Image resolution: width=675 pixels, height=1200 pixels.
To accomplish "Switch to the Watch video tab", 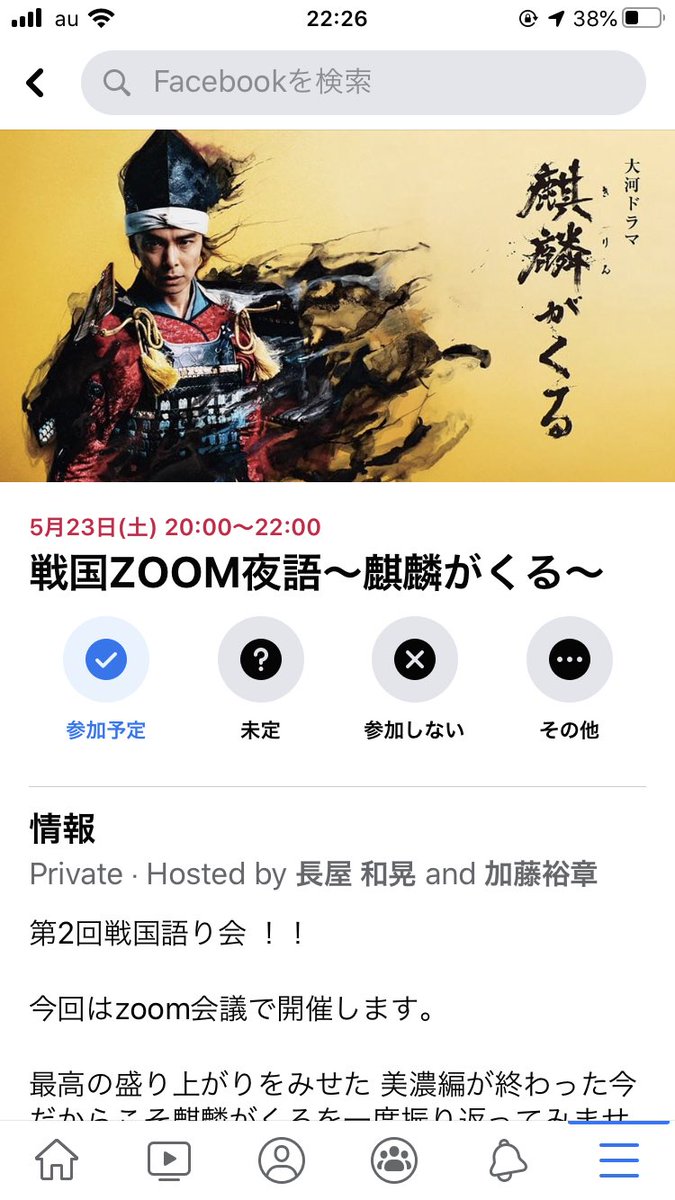I will click(x=169, y=1160).
